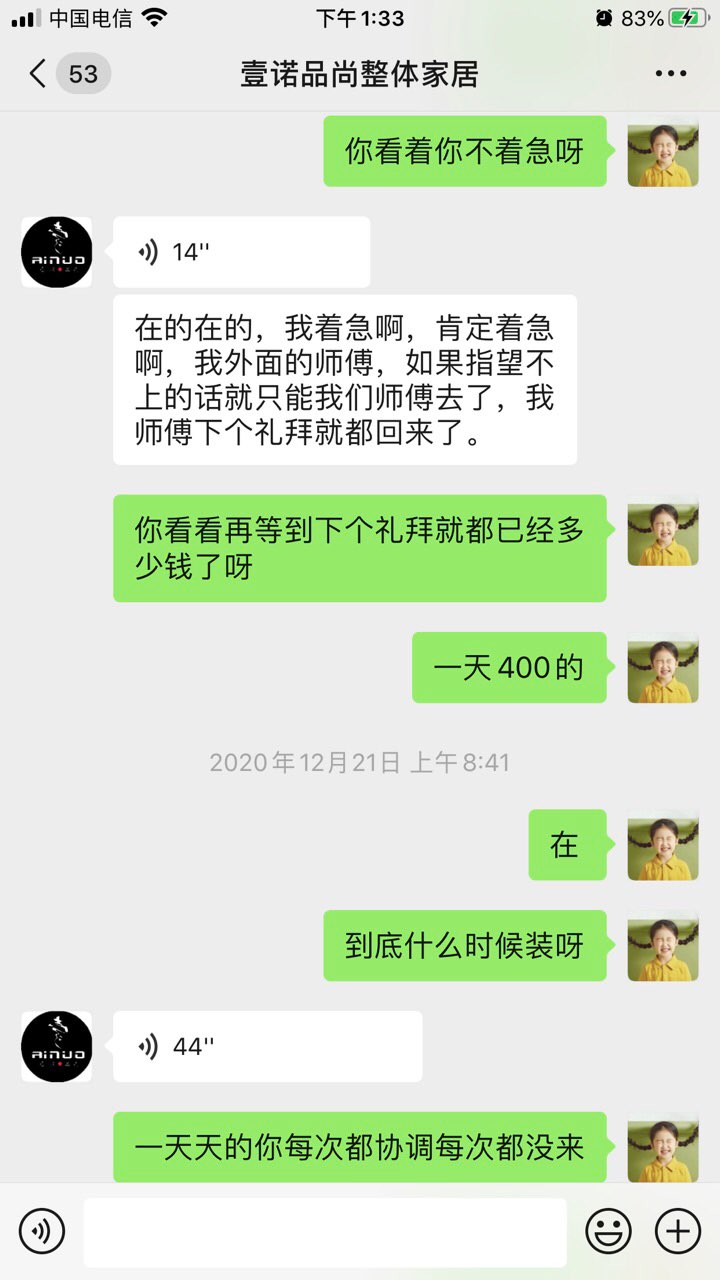
Task: Open the contact avatar beside the 44" voice message
Action: click(57, 1046)
